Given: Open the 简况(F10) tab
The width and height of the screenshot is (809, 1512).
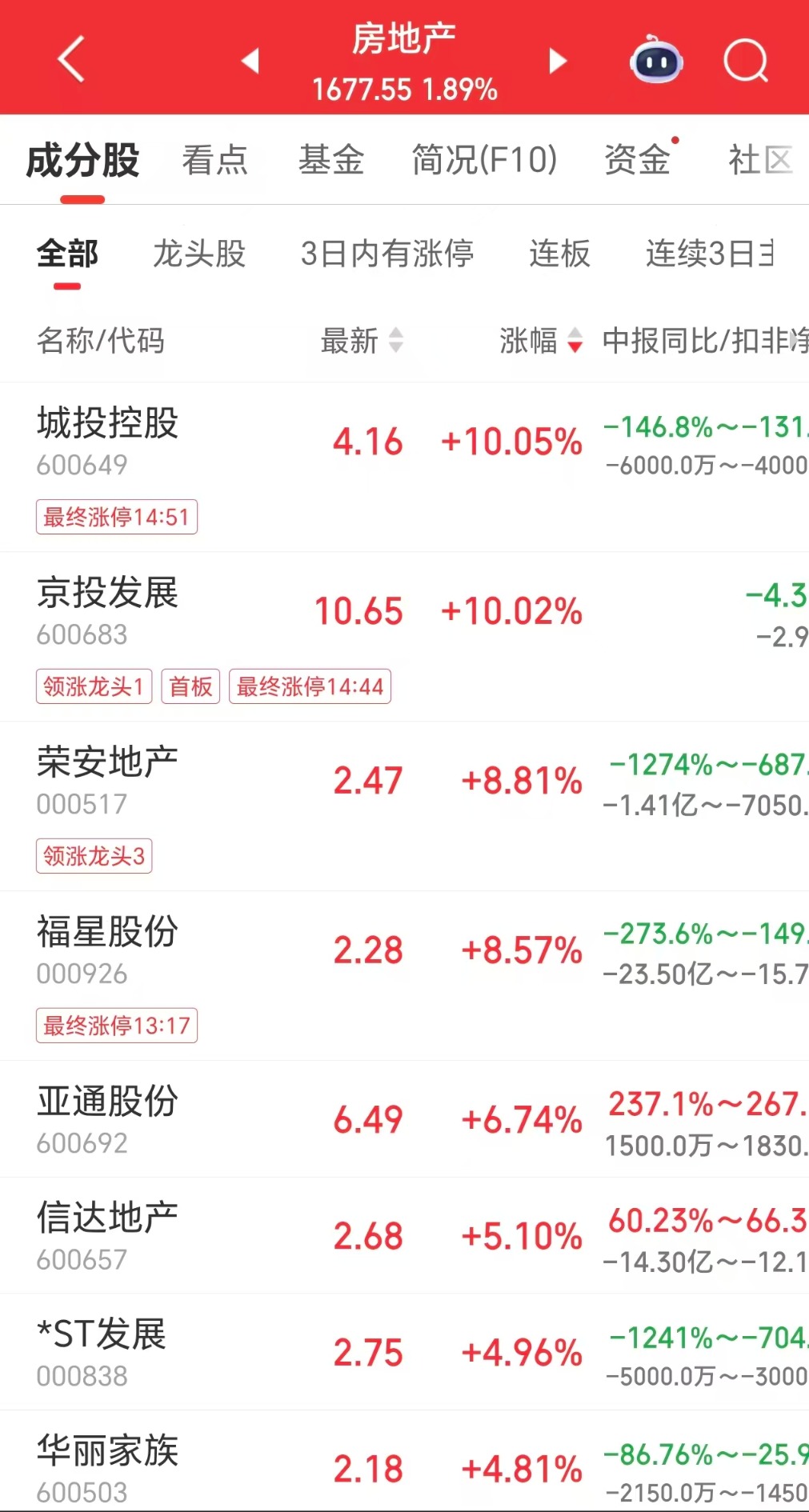Looking at the screenshot, I should [484, 159].
